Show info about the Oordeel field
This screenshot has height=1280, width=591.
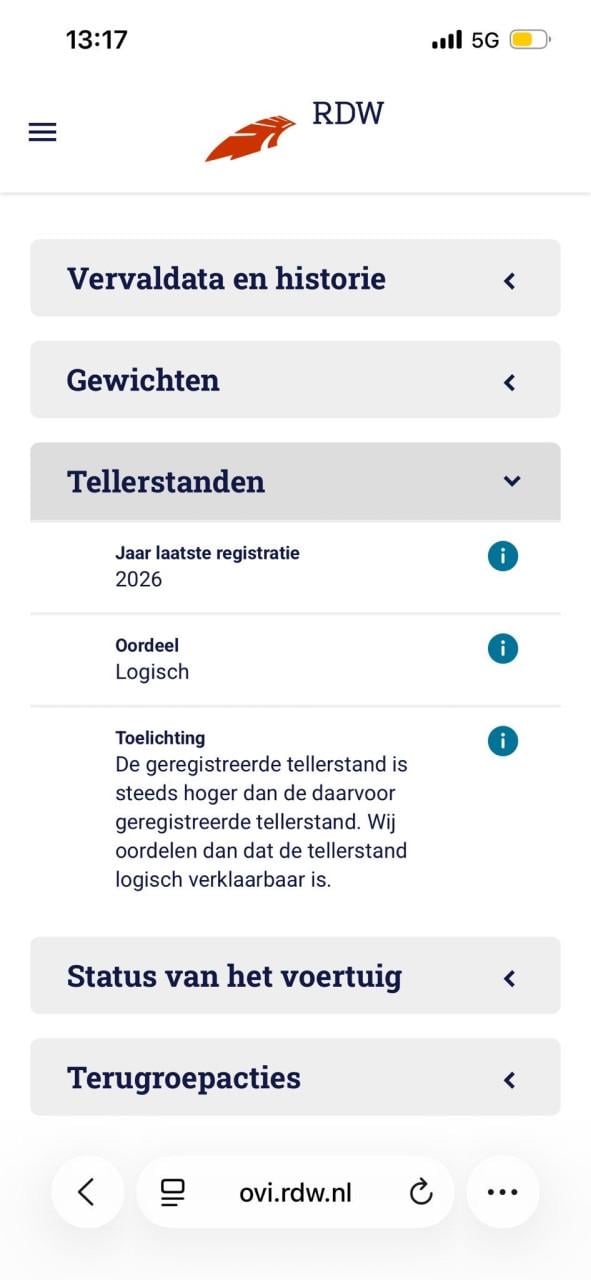click(503, 648)
